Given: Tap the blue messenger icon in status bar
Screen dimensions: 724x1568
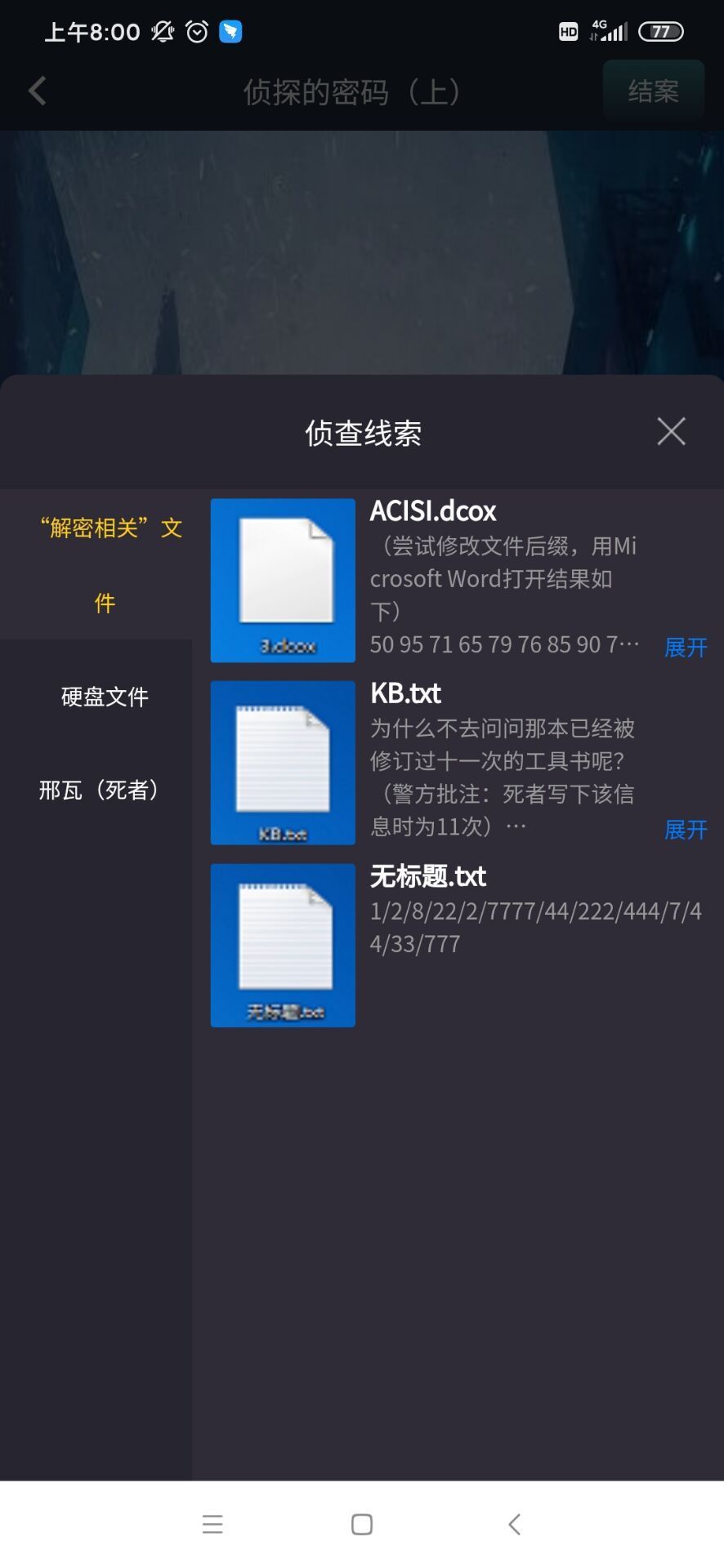Looking at the screenshot, I should pyautogui.click(x=230, y=31).
